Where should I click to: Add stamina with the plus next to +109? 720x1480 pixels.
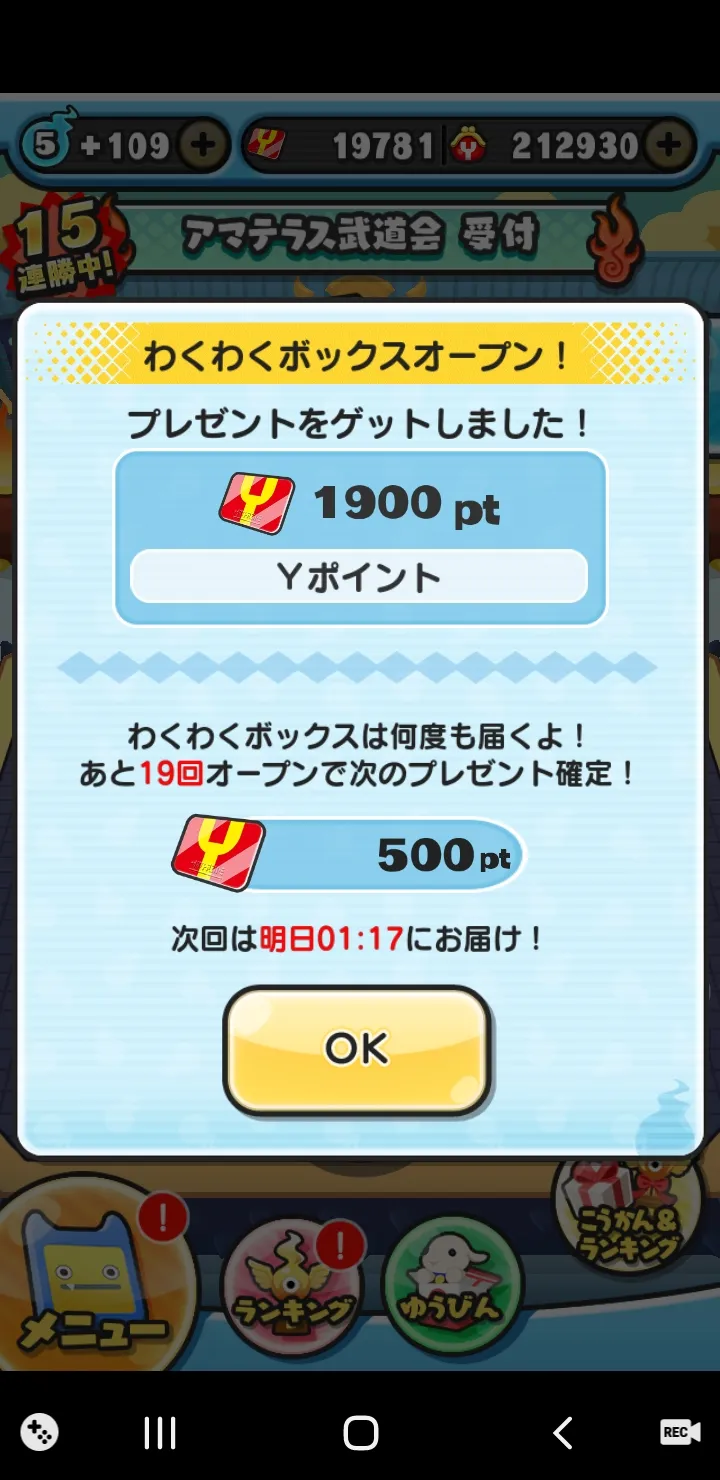(203, 146)
